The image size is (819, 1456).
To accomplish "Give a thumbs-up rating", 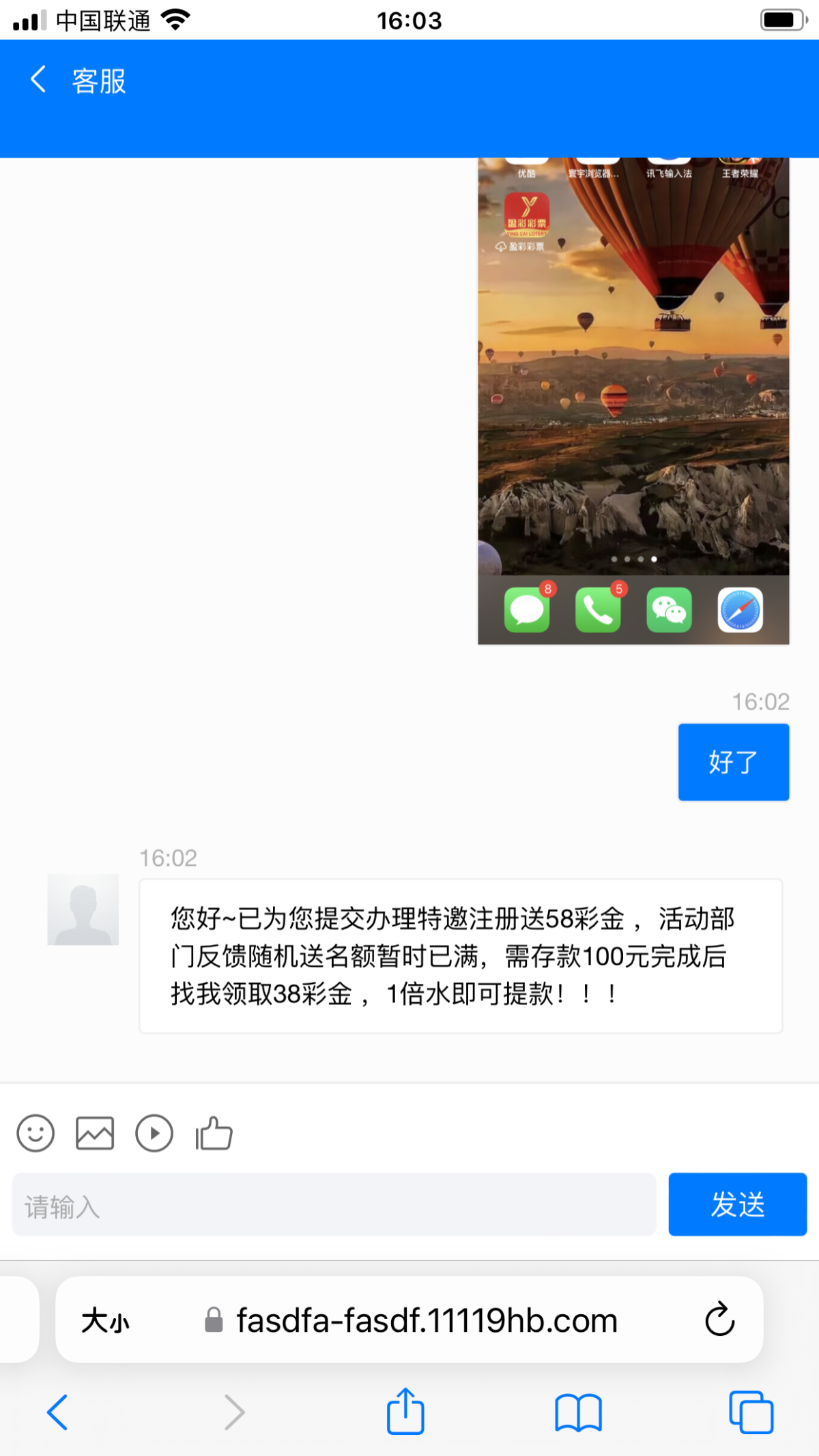I will coord(214,1133).
